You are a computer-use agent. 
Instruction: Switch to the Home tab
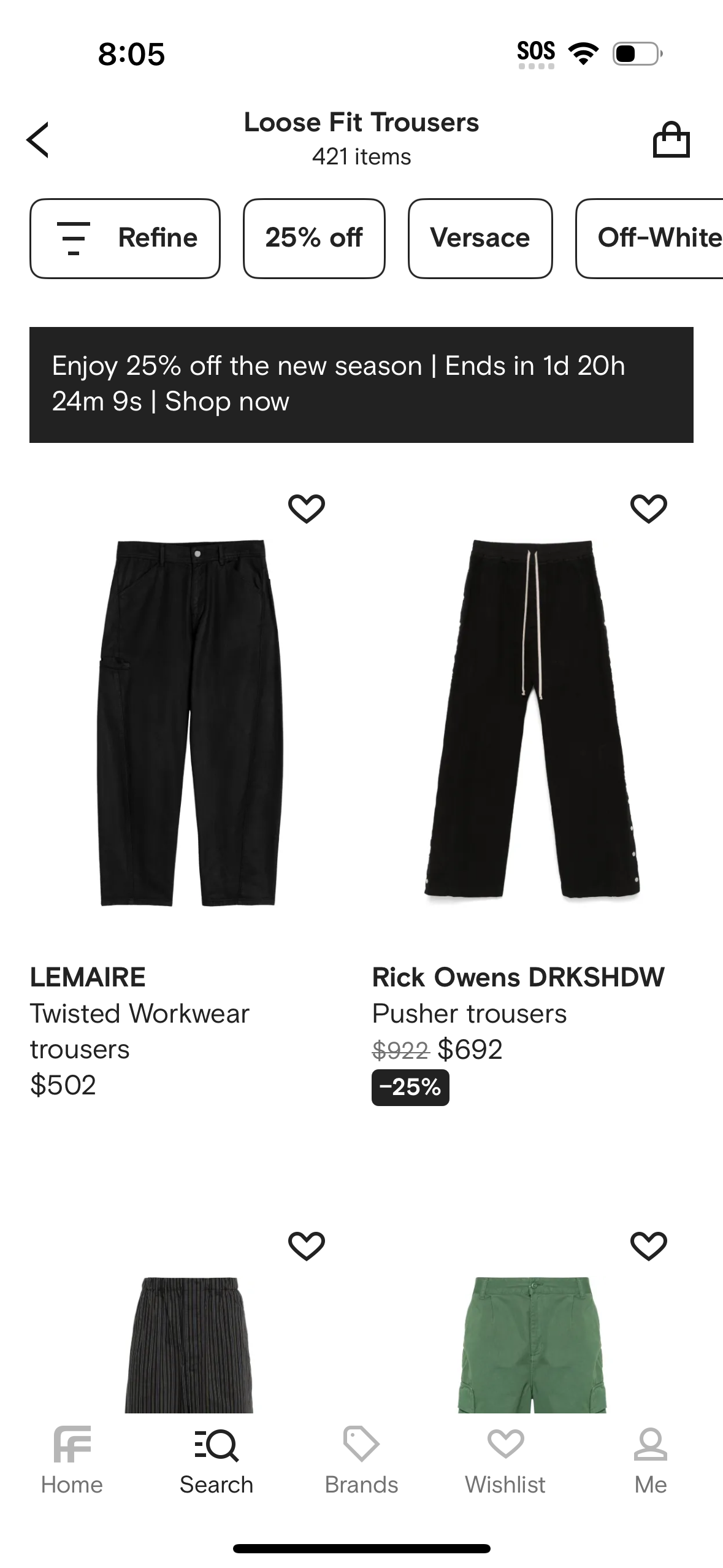[72, 1456]
